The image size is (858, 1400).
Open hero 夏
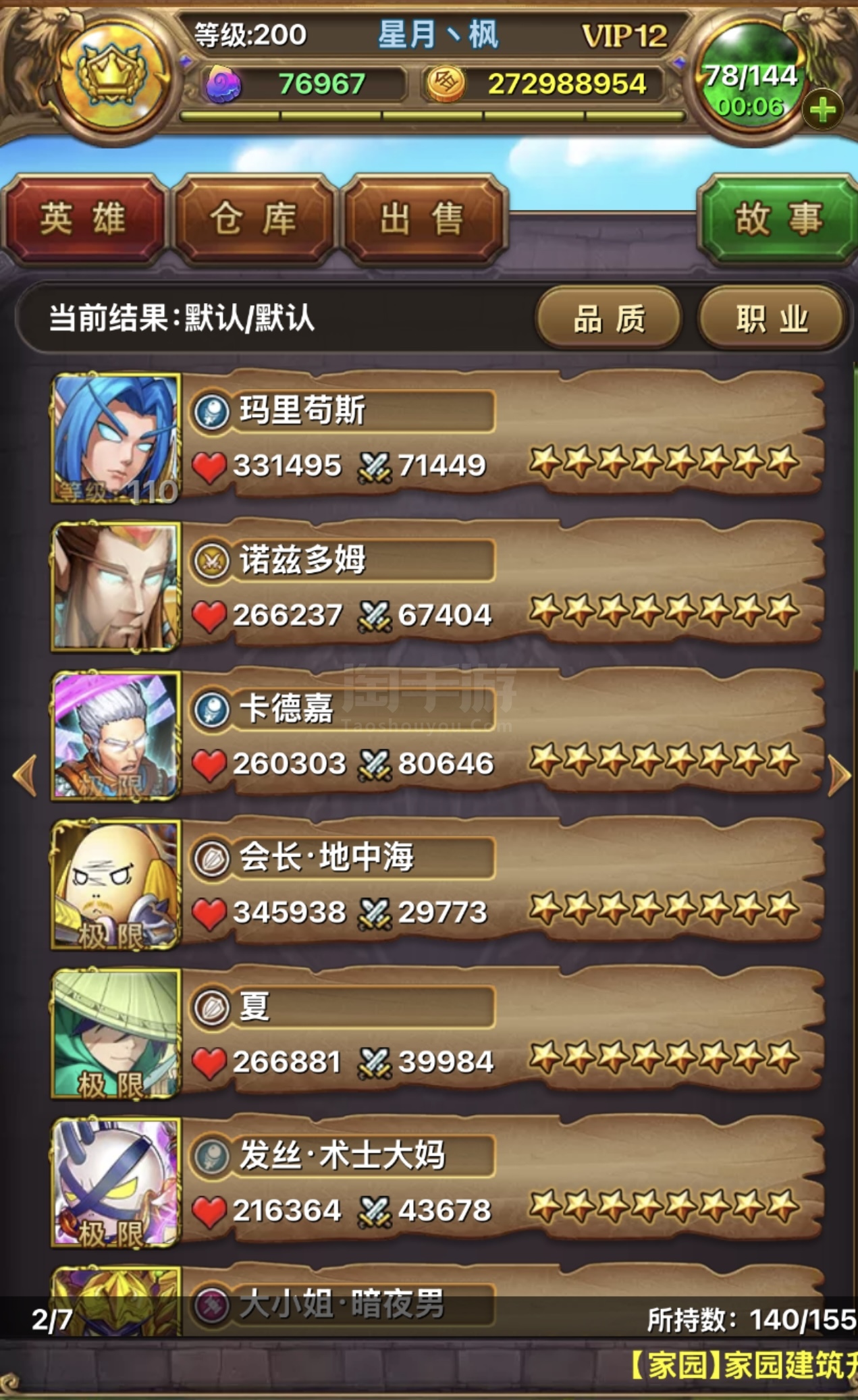pyautogui.click(x=437, y=1033)
